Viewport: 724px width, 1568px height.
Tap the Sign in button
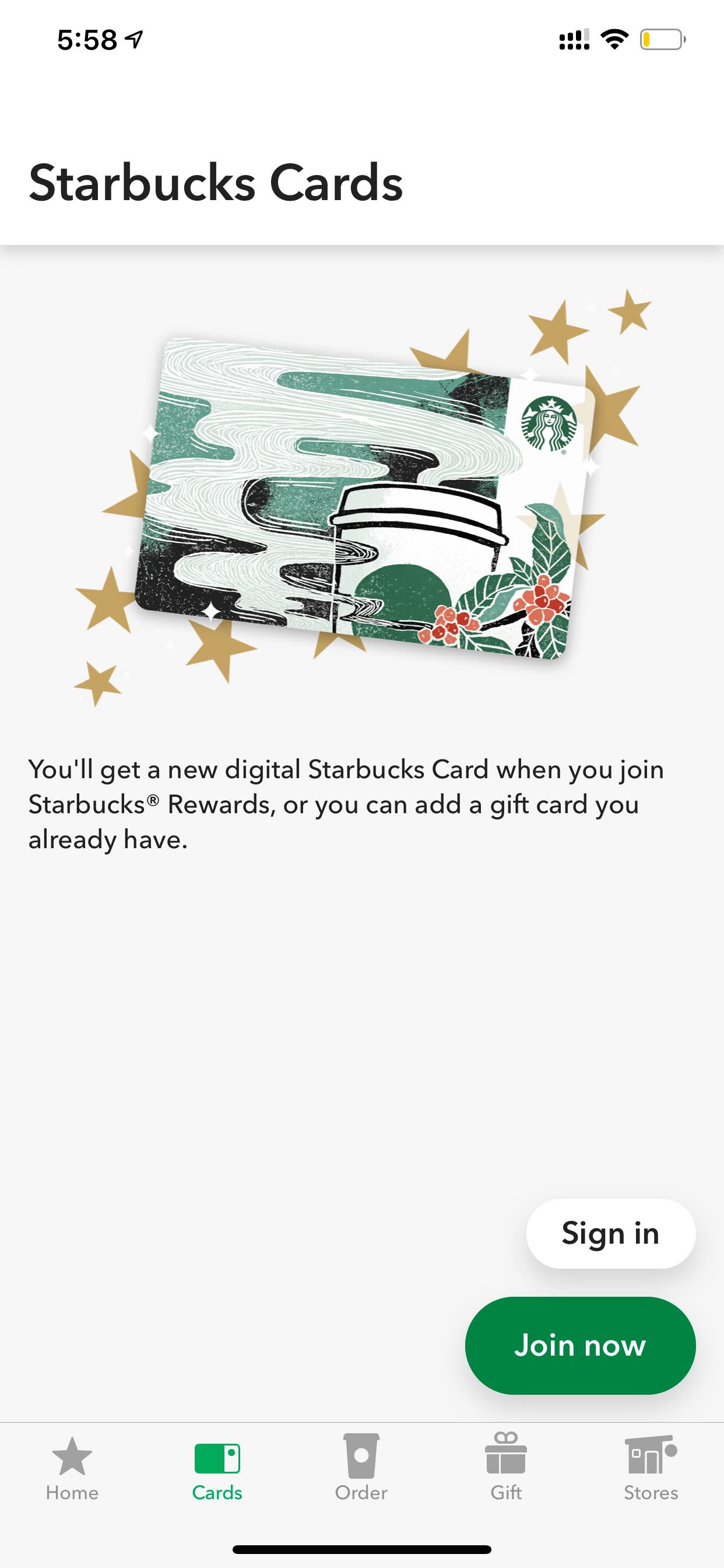click(610, 1233)
